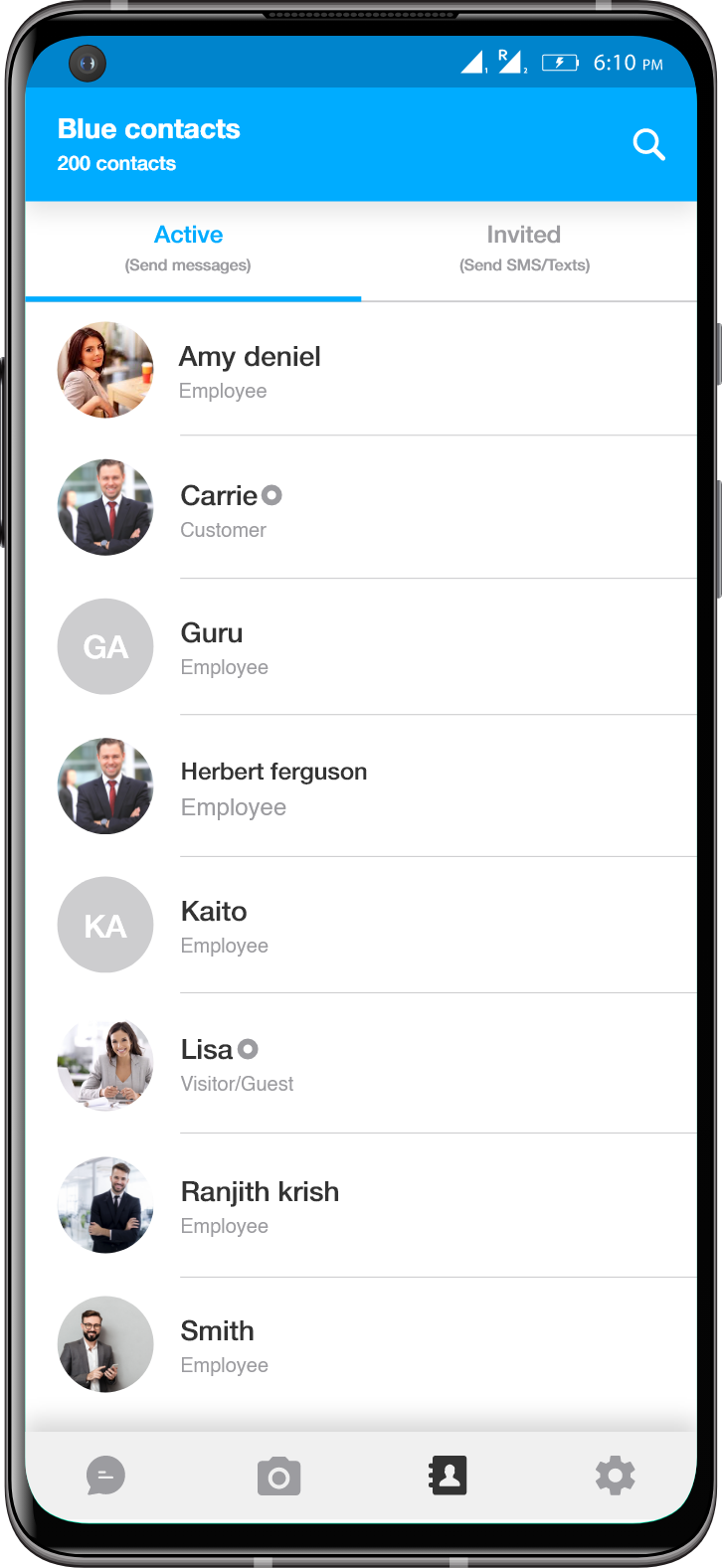
Task: Open the camera tab
Action: click(x=278, y=1477)
